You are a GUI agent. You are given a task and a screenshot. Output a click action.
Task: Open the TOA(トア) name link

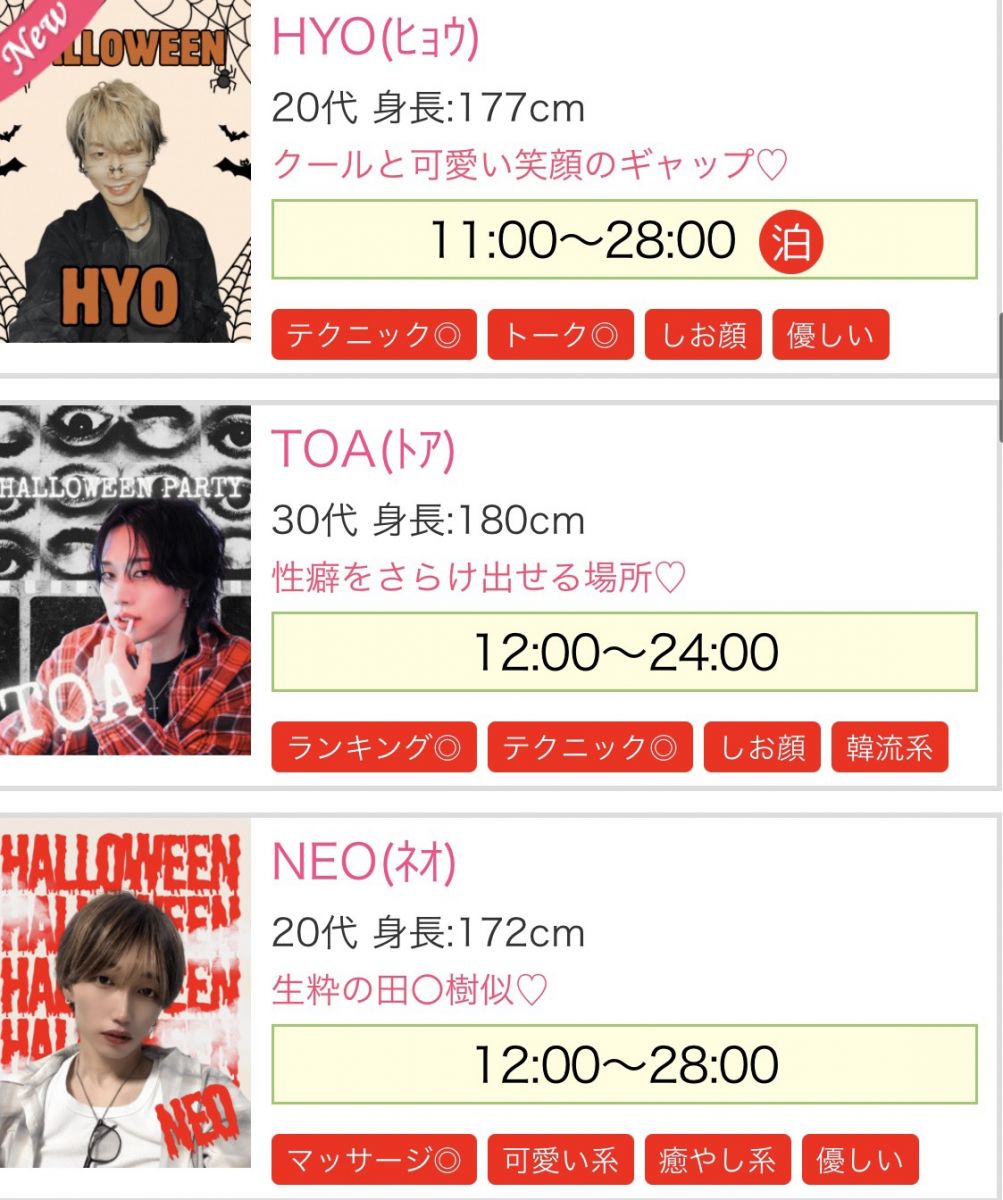point(364,451)
